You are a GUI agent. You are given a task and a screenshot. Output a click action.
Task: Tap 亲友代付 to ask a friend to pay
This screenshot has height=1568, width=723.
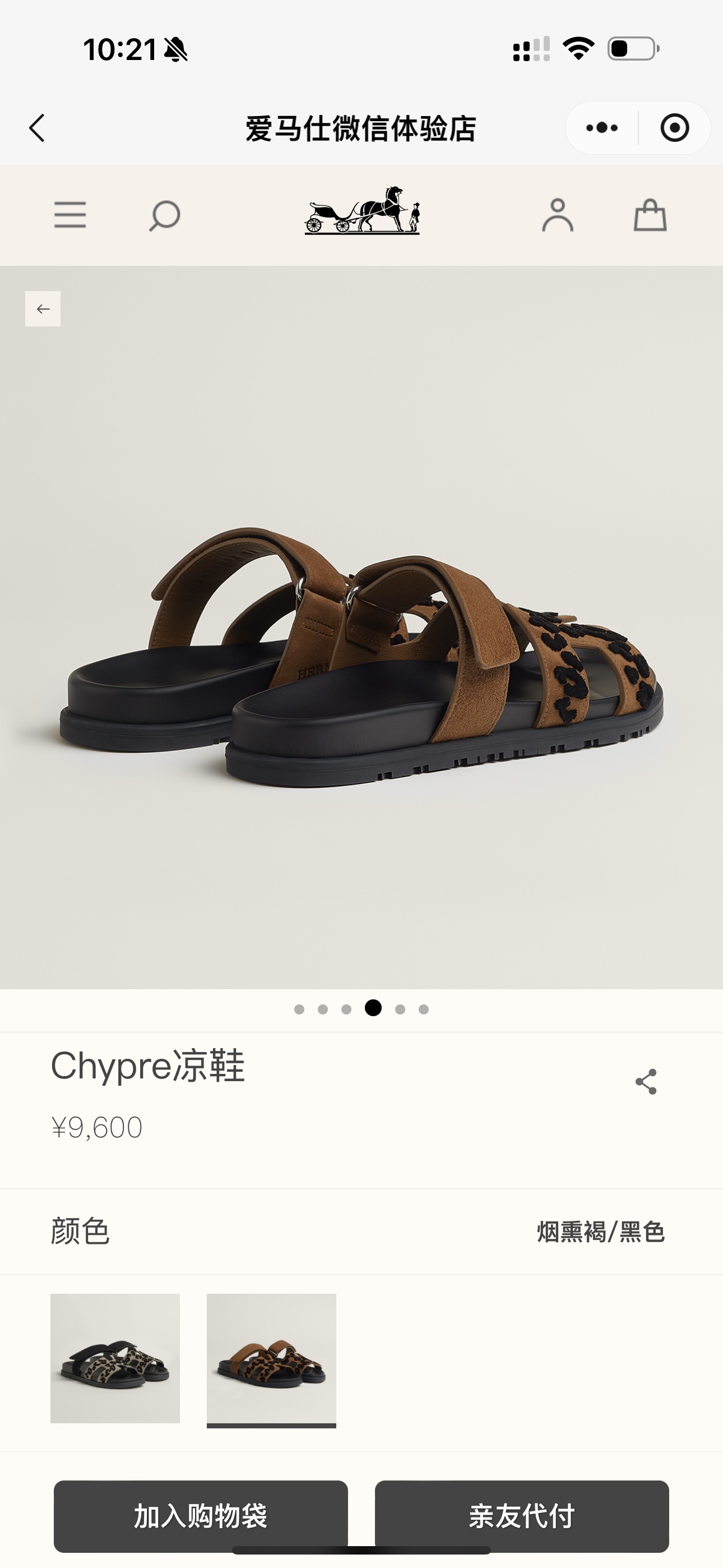click(522, 1516)
